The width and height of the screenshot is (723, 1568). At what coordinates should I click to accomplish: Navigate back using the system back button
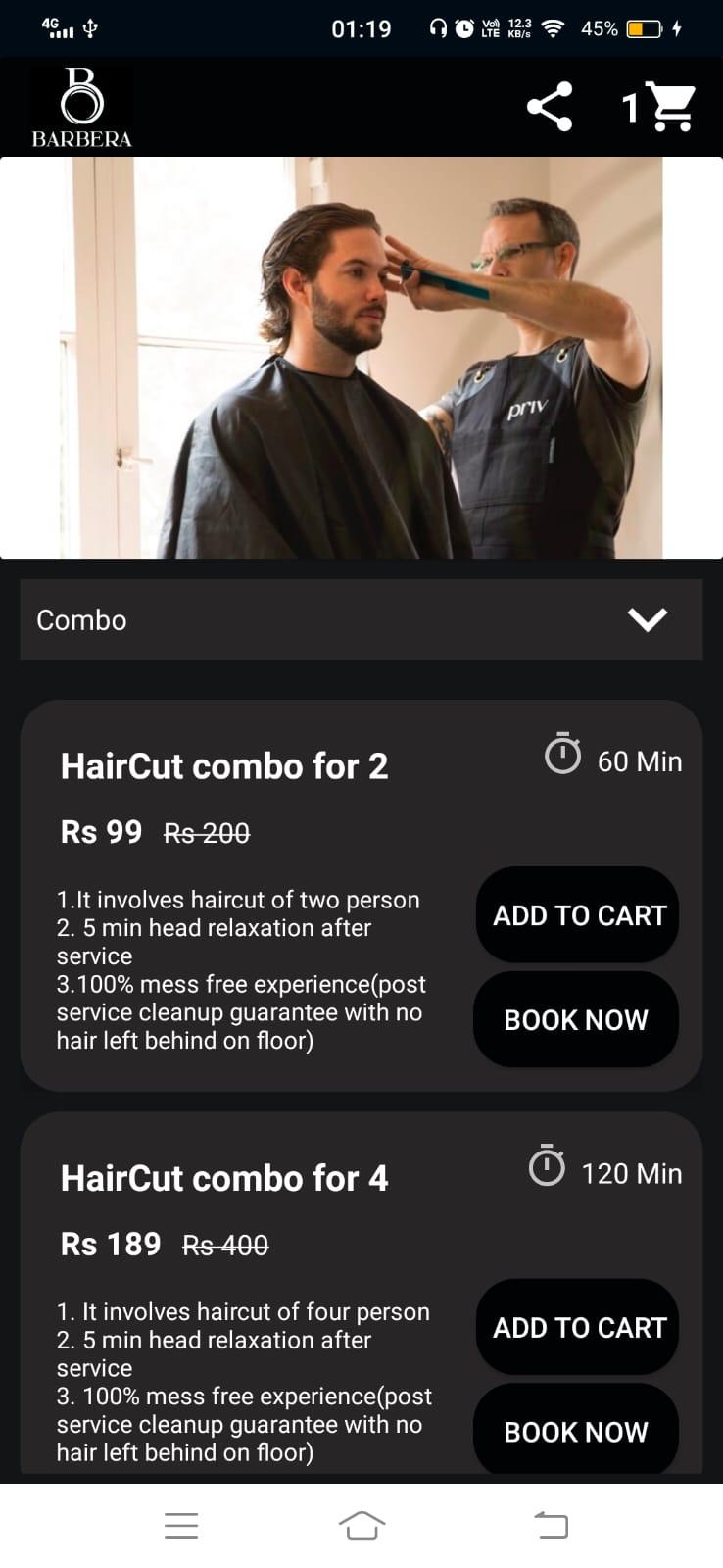(551, 1525)
